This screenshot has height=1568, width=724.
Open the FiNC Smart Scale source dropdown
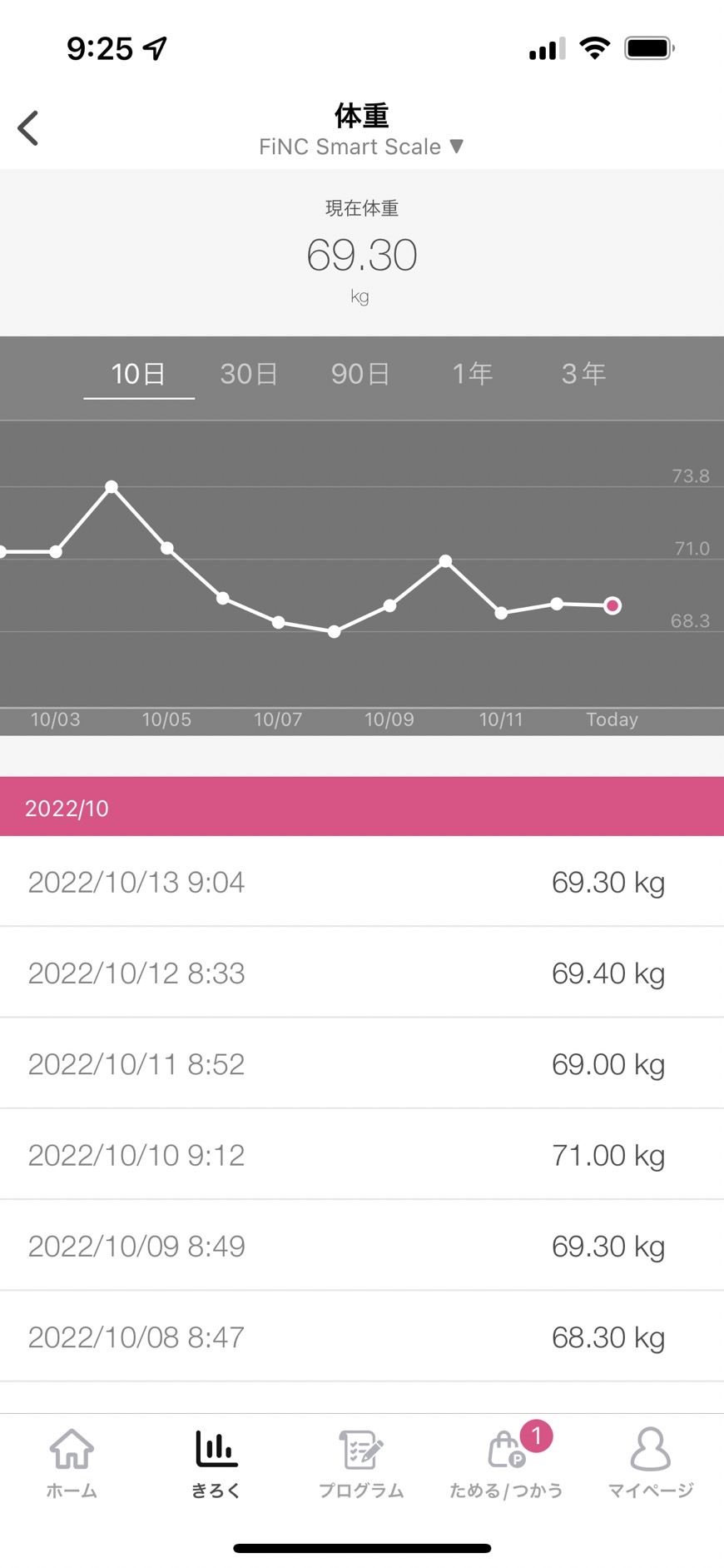[361, 147]
